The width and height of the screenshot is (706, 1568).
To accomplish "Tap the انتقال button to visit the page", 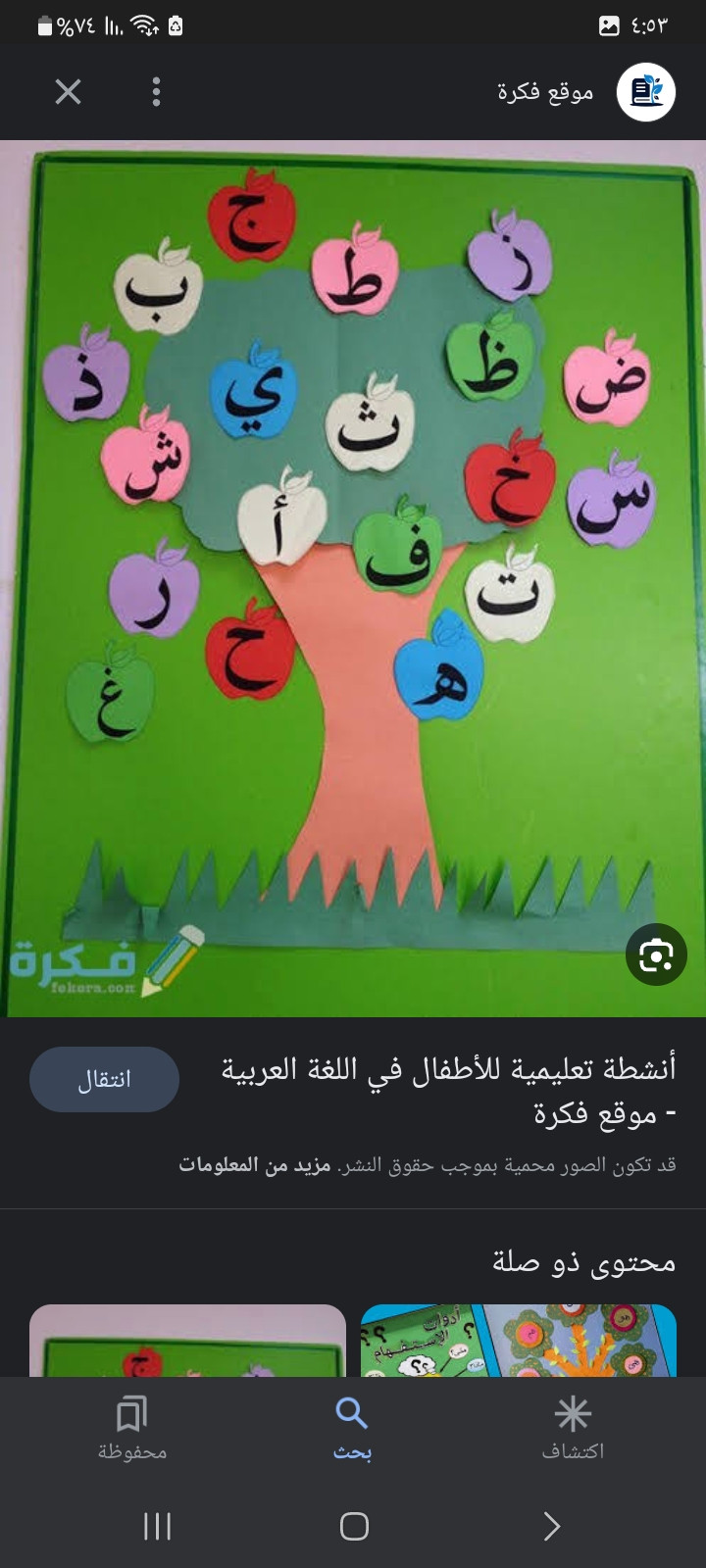I will [104, 1079].
